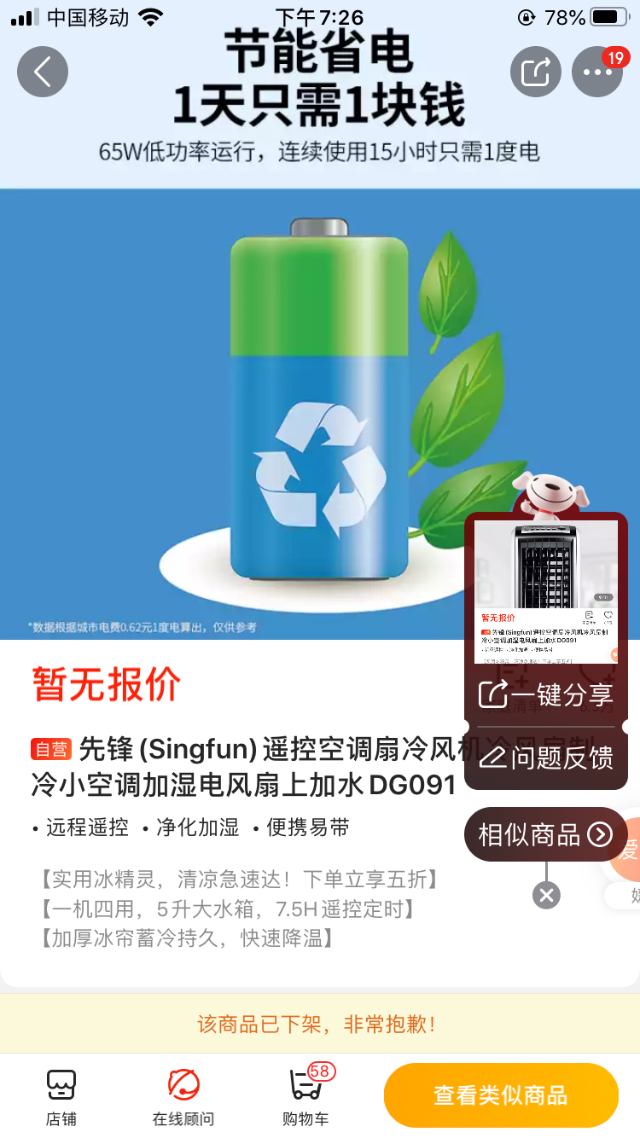The height and width of the screenshot is (1138, 640).
Task: Share this product via top share icon
Action: (x=536, y=72)
